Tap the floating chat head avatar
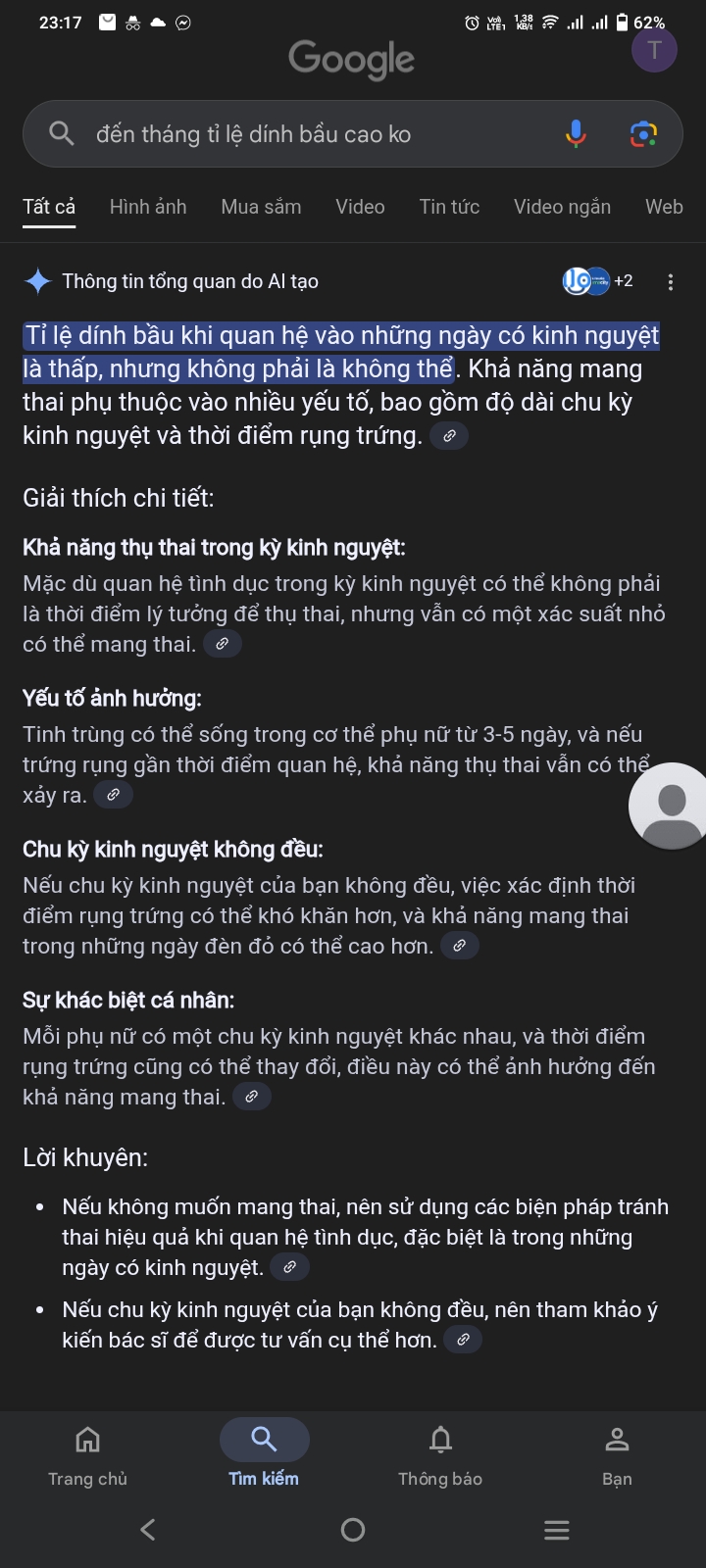706x1568 pixels. click(671, 806)
